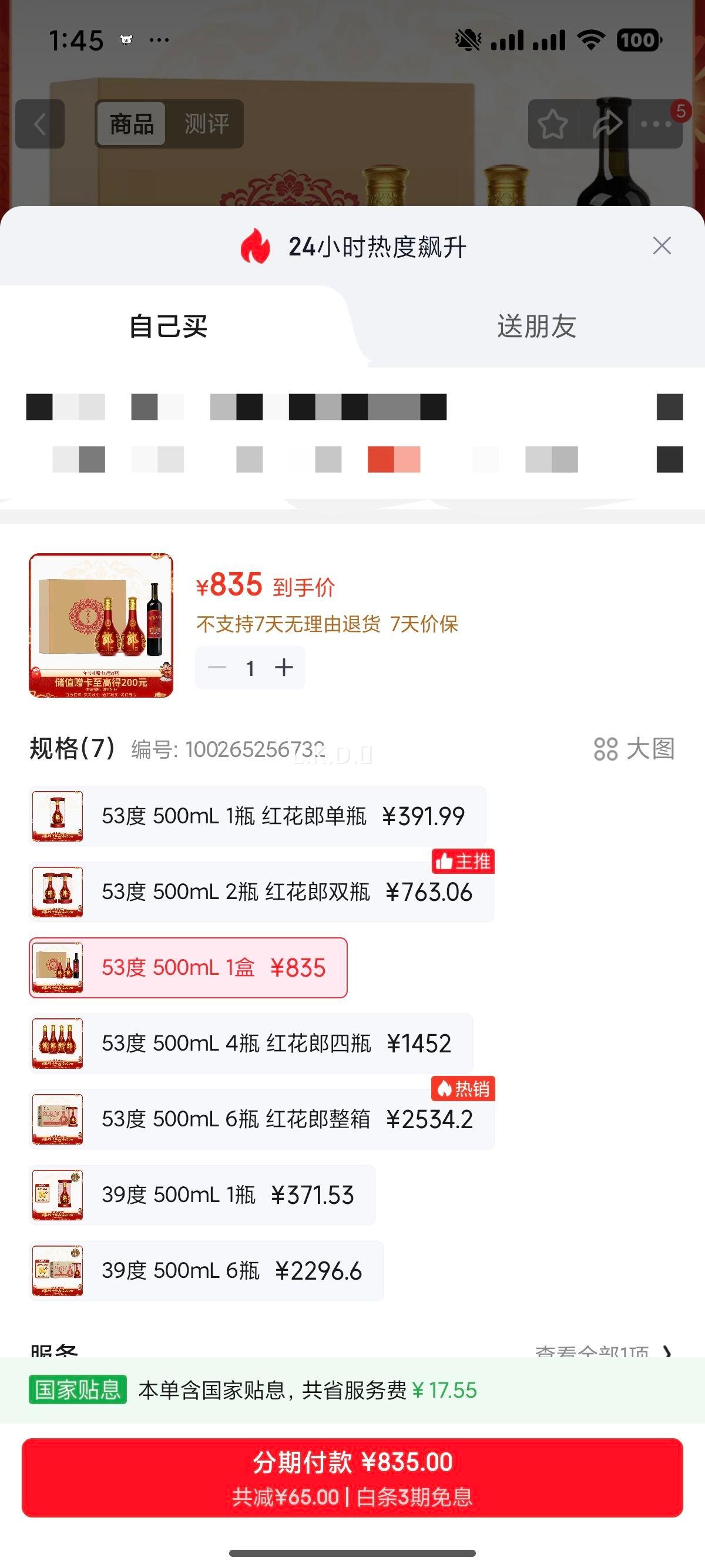Increase quantity with the plus stepper
Viewport: 705px width, 1568px height.
284,667
